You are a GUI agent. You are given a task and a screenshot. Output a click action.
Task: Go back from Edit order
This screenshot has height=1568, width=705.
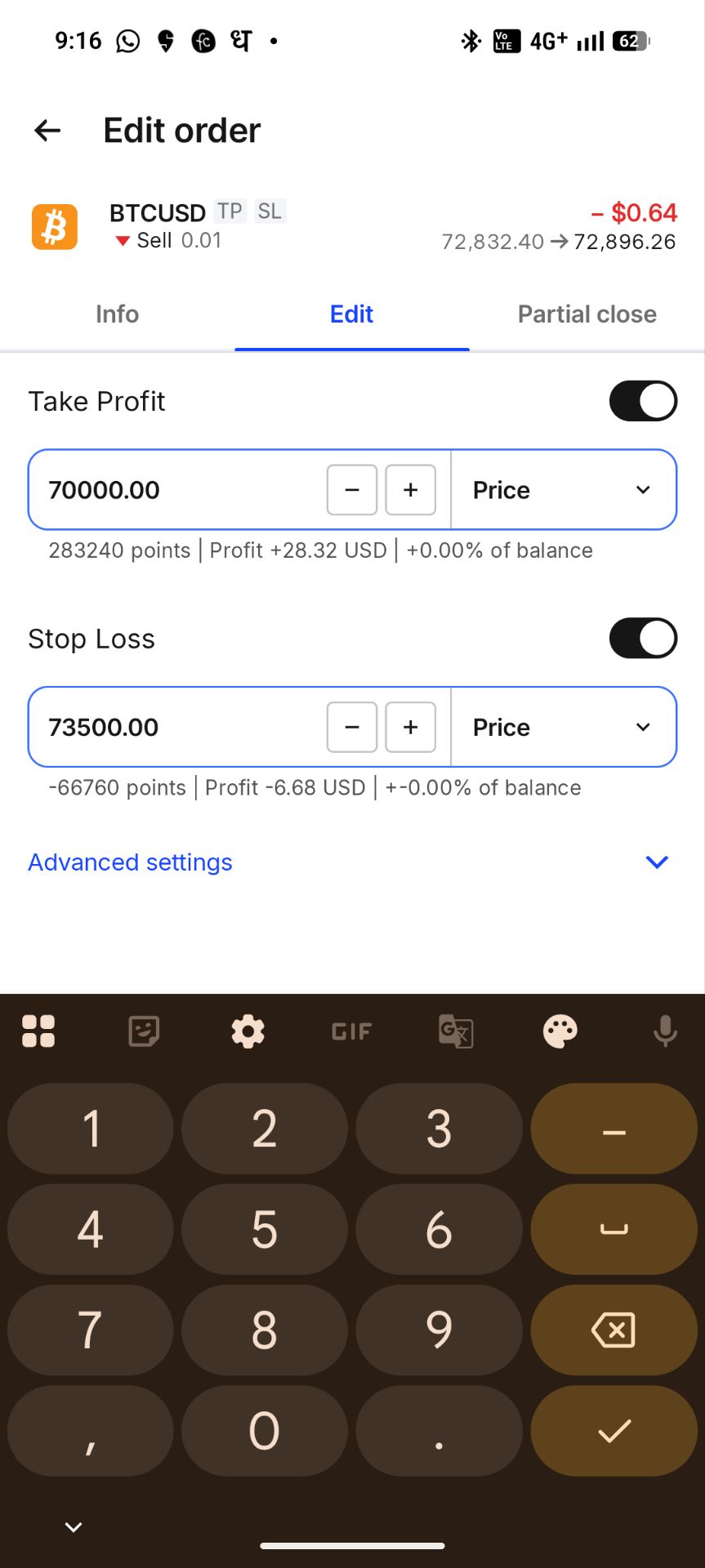point(47,130)
